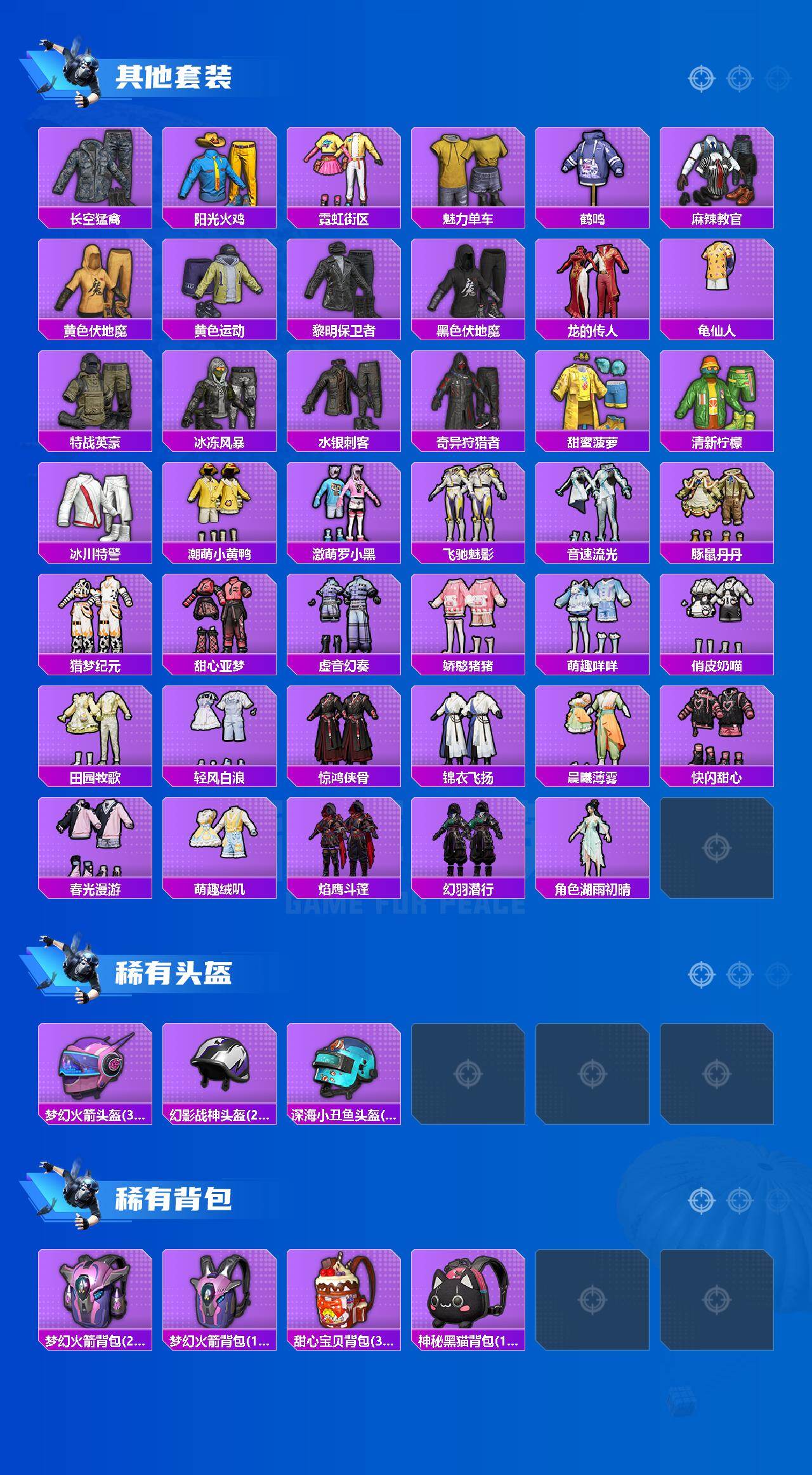
Task: Open the 幻影战神头盔 helmet item
Action: 220,1069
